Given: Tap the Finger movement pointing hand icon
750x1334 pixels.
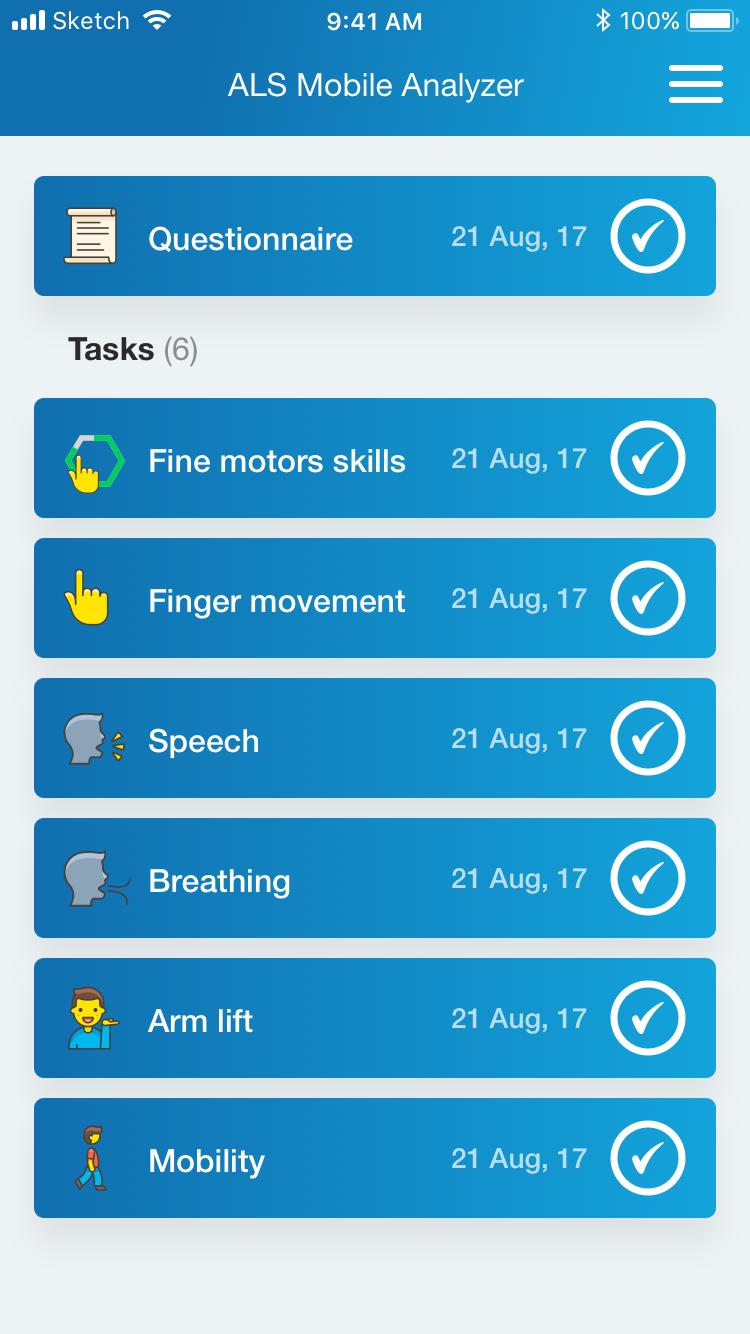Looking at the screenshot, I should tap(88, 598).
